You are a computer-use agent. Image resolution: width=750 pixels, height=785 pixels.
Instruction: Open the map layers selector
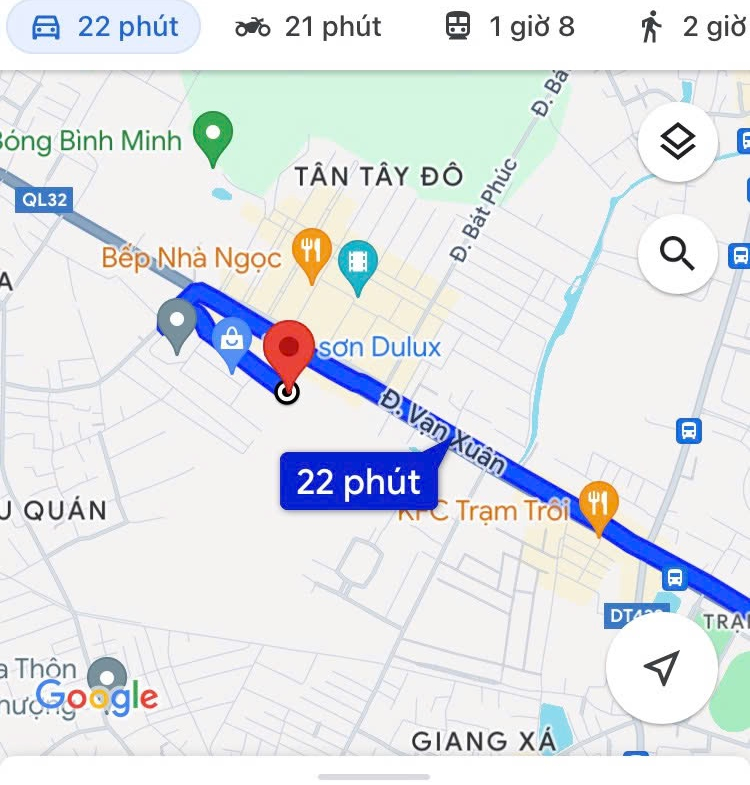(677, 144)
